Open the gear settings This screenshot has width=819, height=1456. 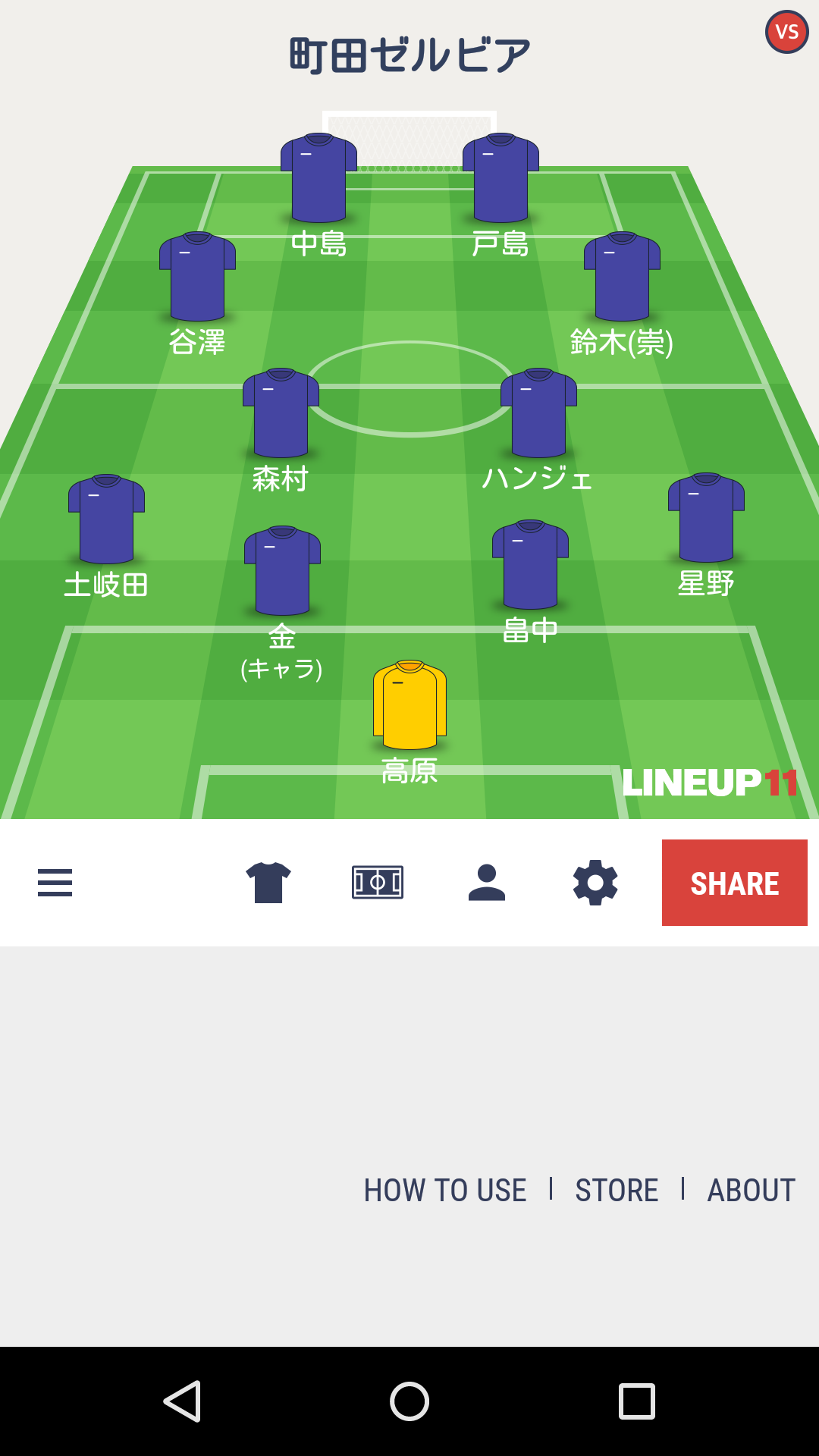[x=595, y=883]
